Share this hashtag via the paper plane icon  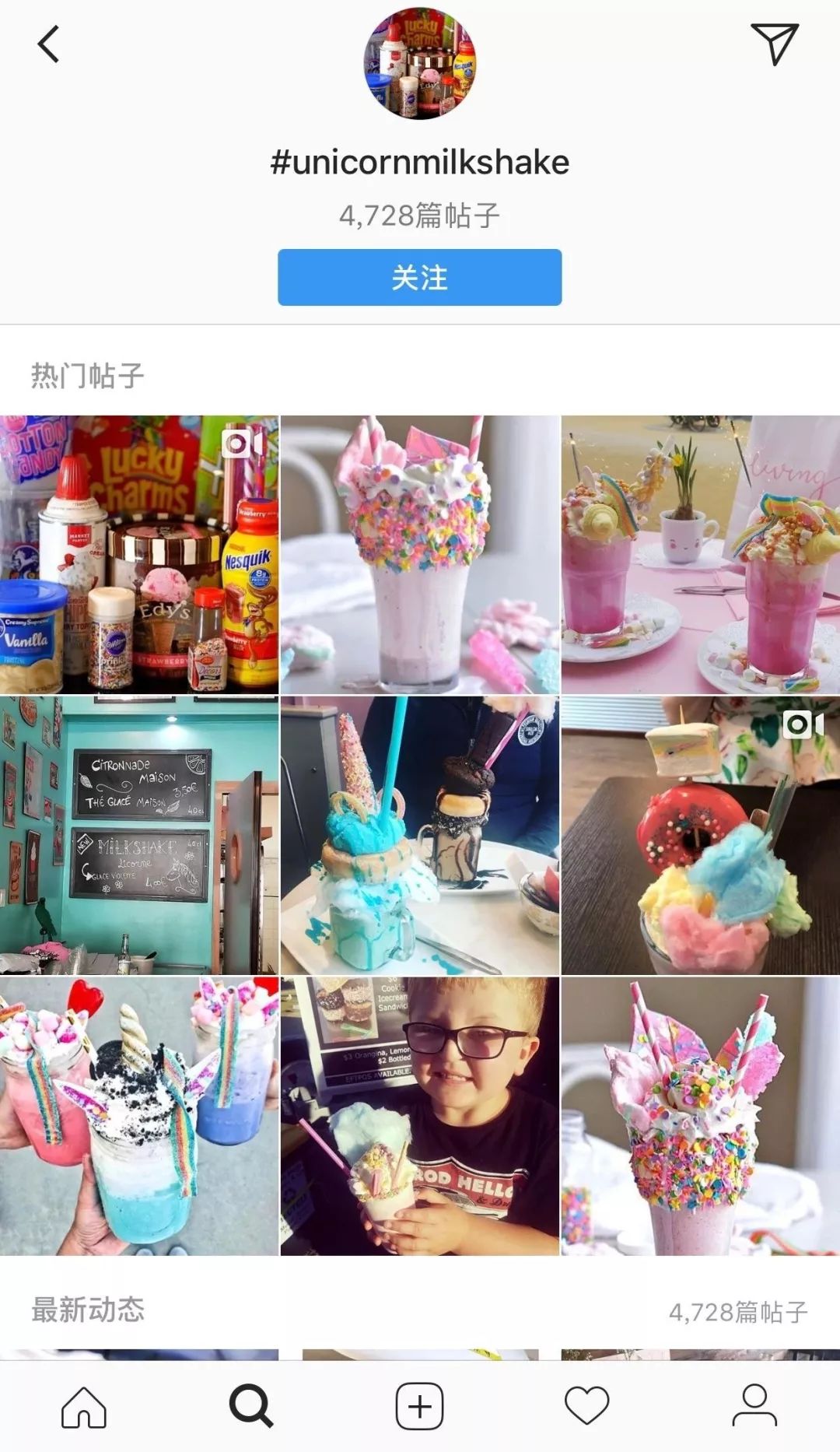point(774,44)
